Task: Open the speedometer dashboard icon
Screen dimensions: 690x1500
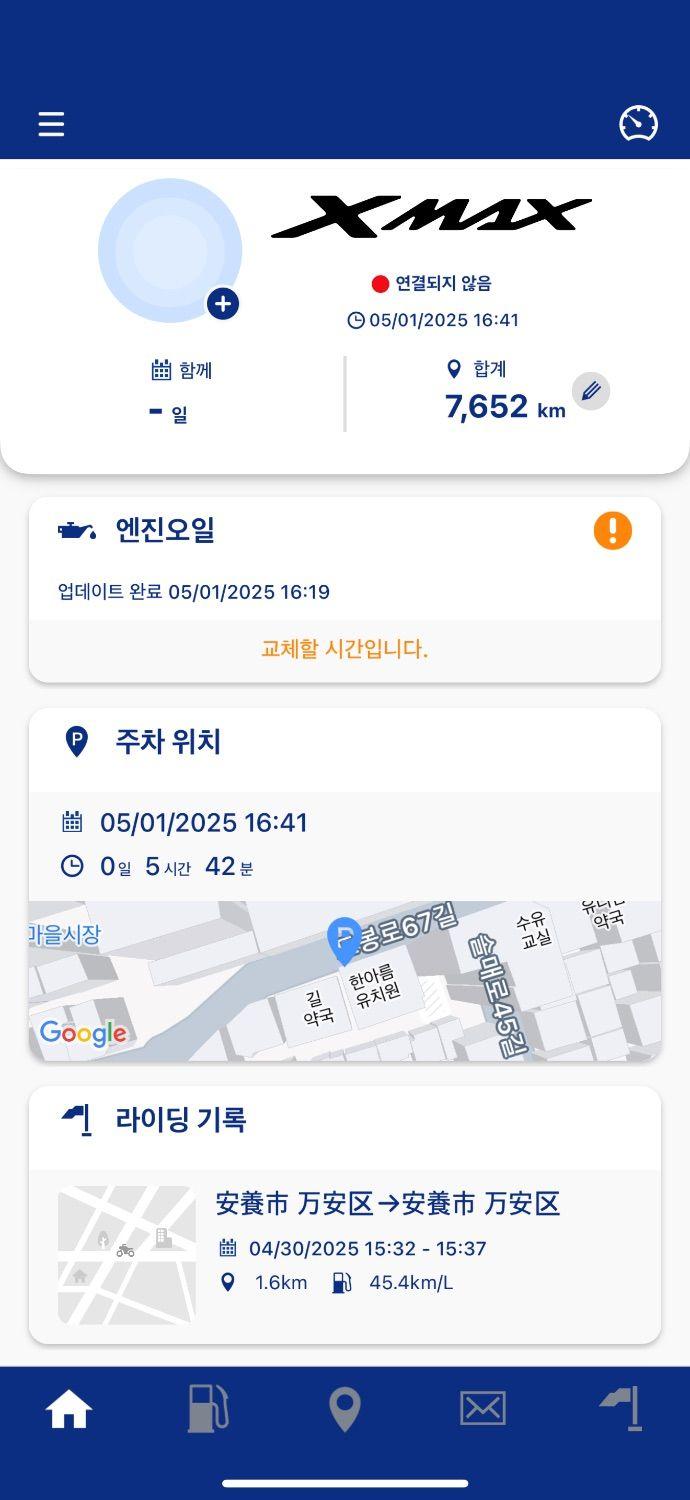Action: click(638, 124)
